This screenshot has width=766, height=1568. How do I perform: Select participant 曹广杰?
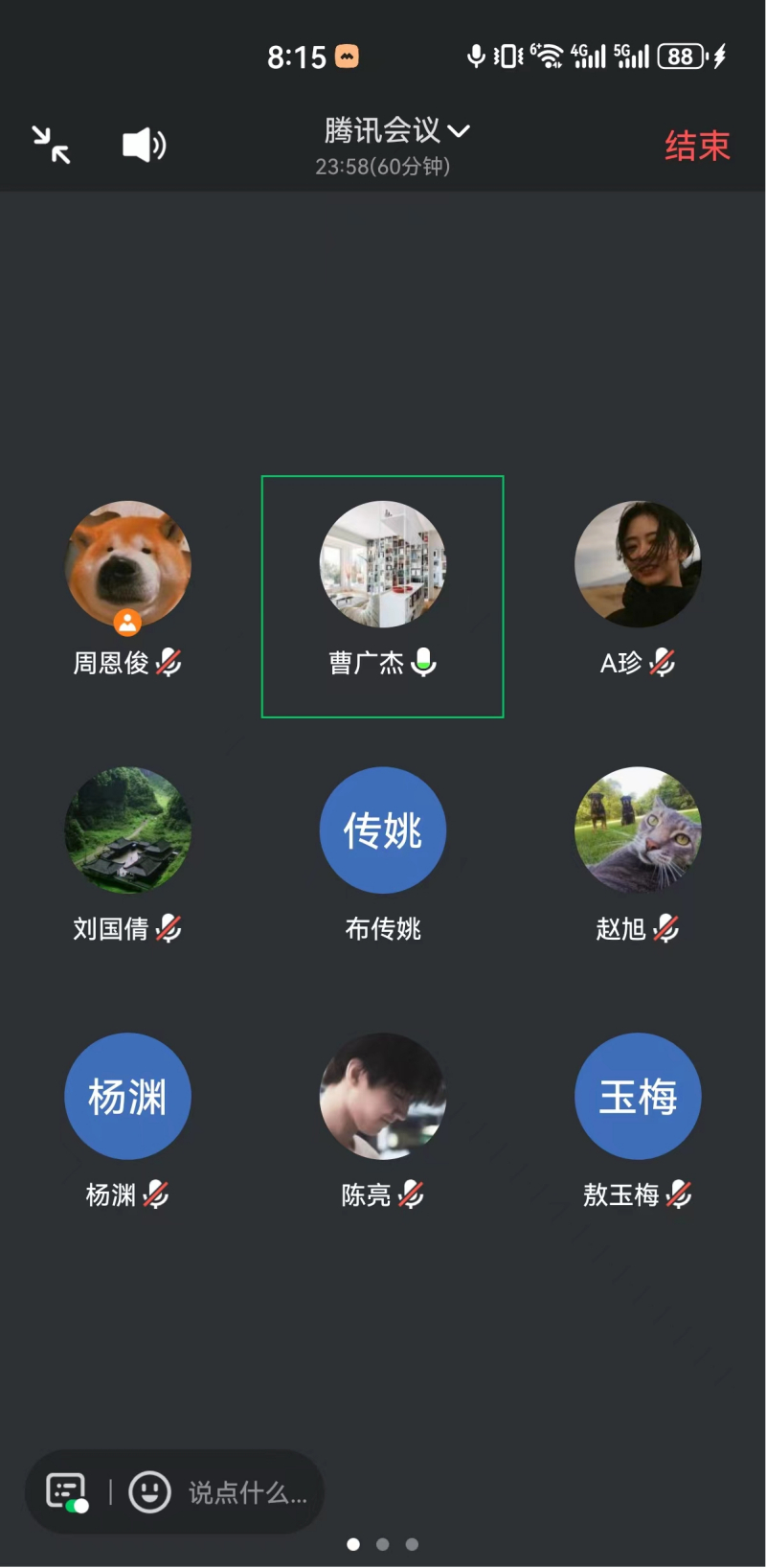tap(382, 565)
